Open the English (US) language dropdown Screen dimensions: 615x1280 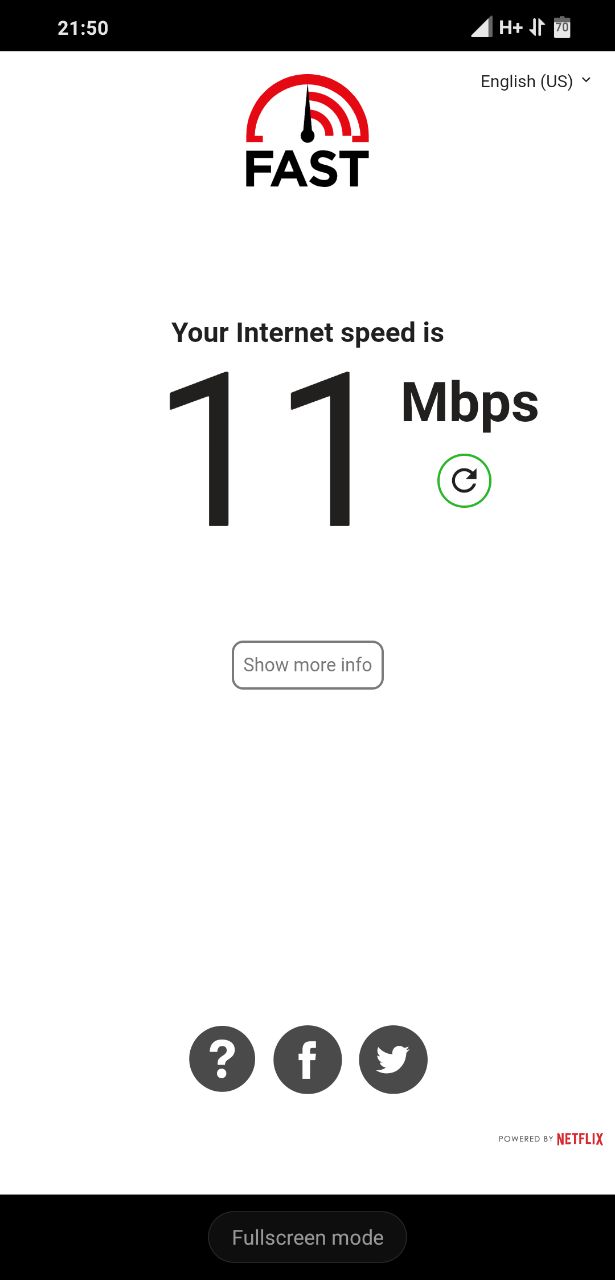tap(536, 82)
